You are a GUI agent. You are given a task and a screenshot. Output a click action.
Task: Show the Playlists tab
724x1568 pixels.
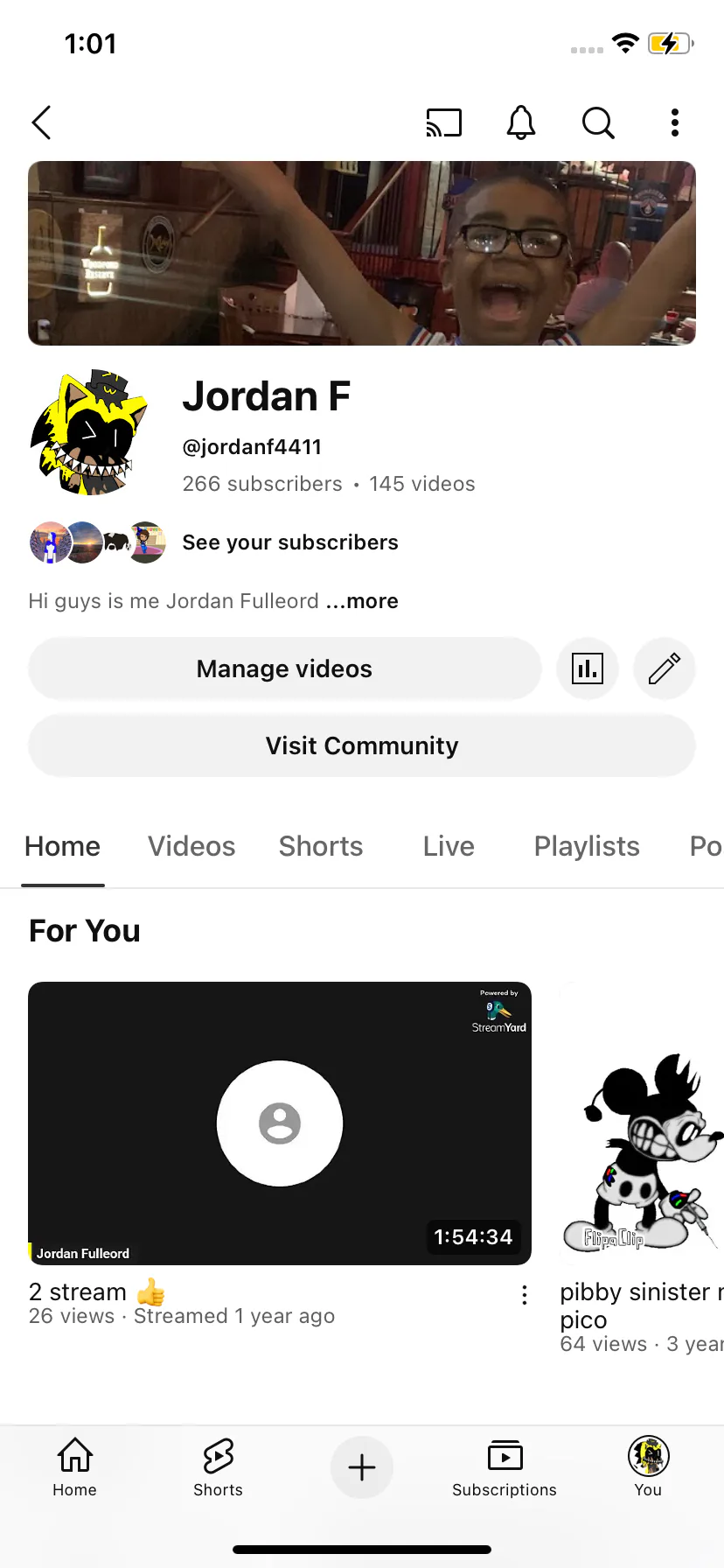587,846
